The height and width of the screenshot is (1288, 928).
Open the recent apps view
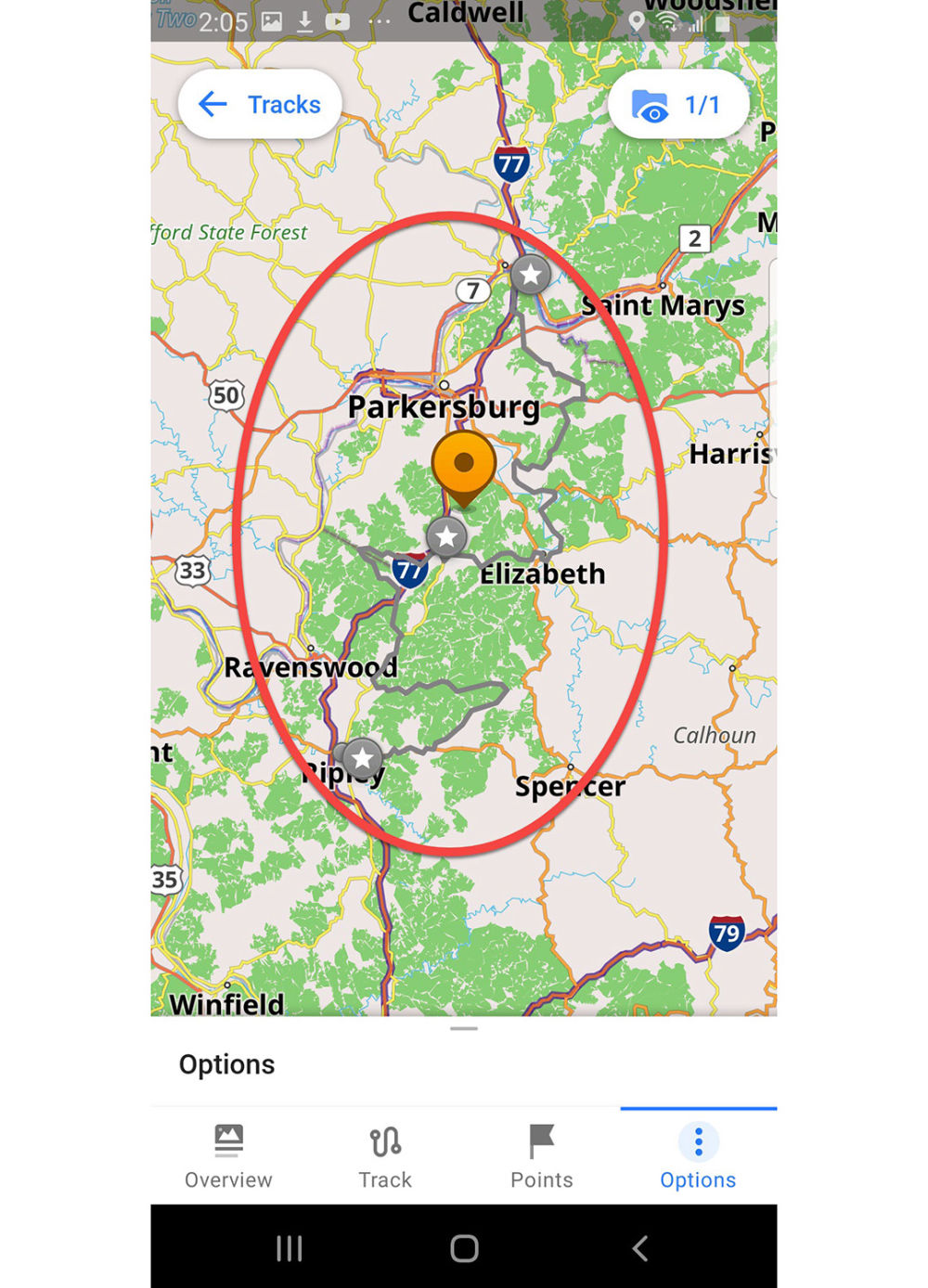290,1248
